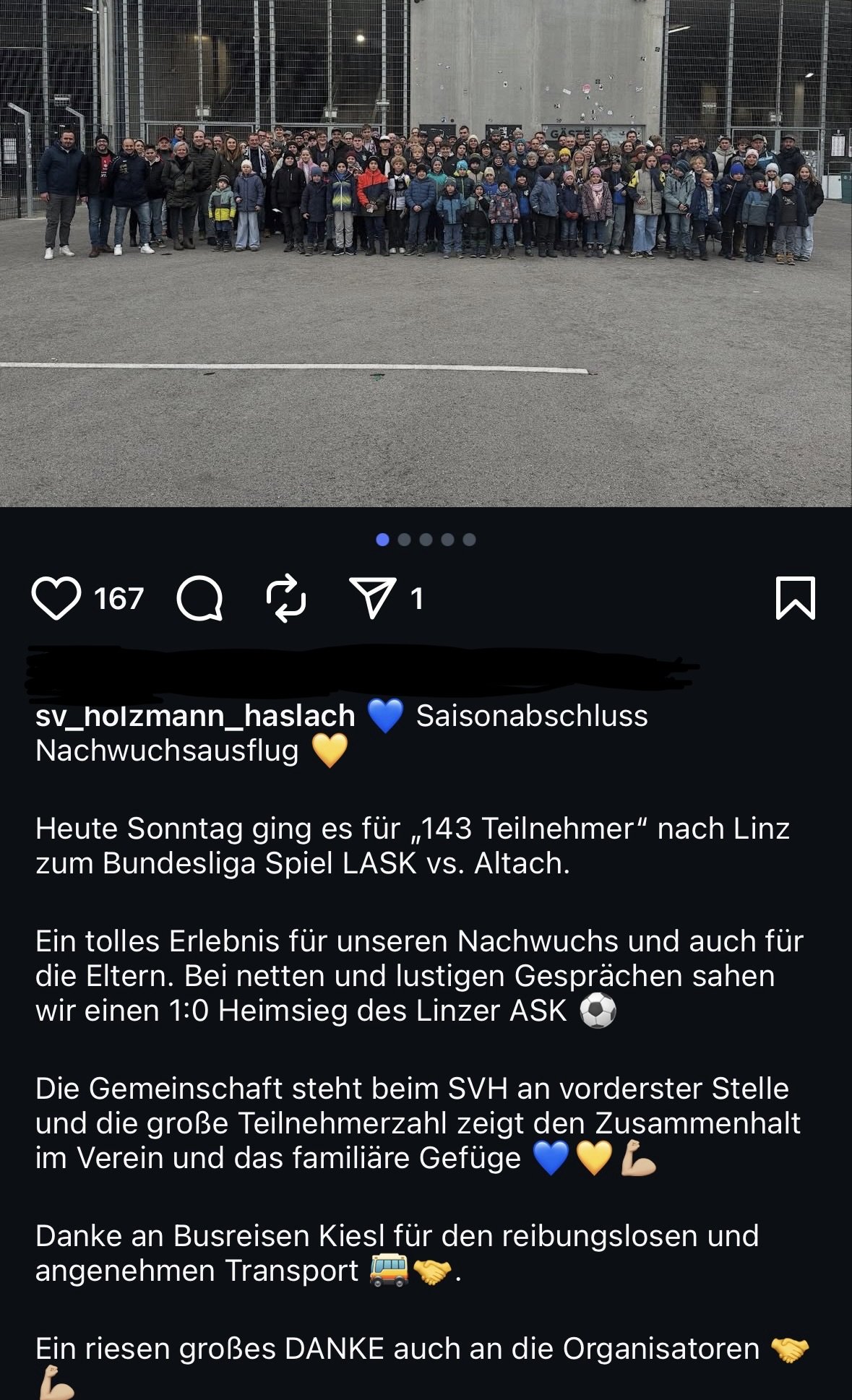Tap the carousel page indicator dots
This screenshot has height=1400, width=852.
tap(426, 540)
